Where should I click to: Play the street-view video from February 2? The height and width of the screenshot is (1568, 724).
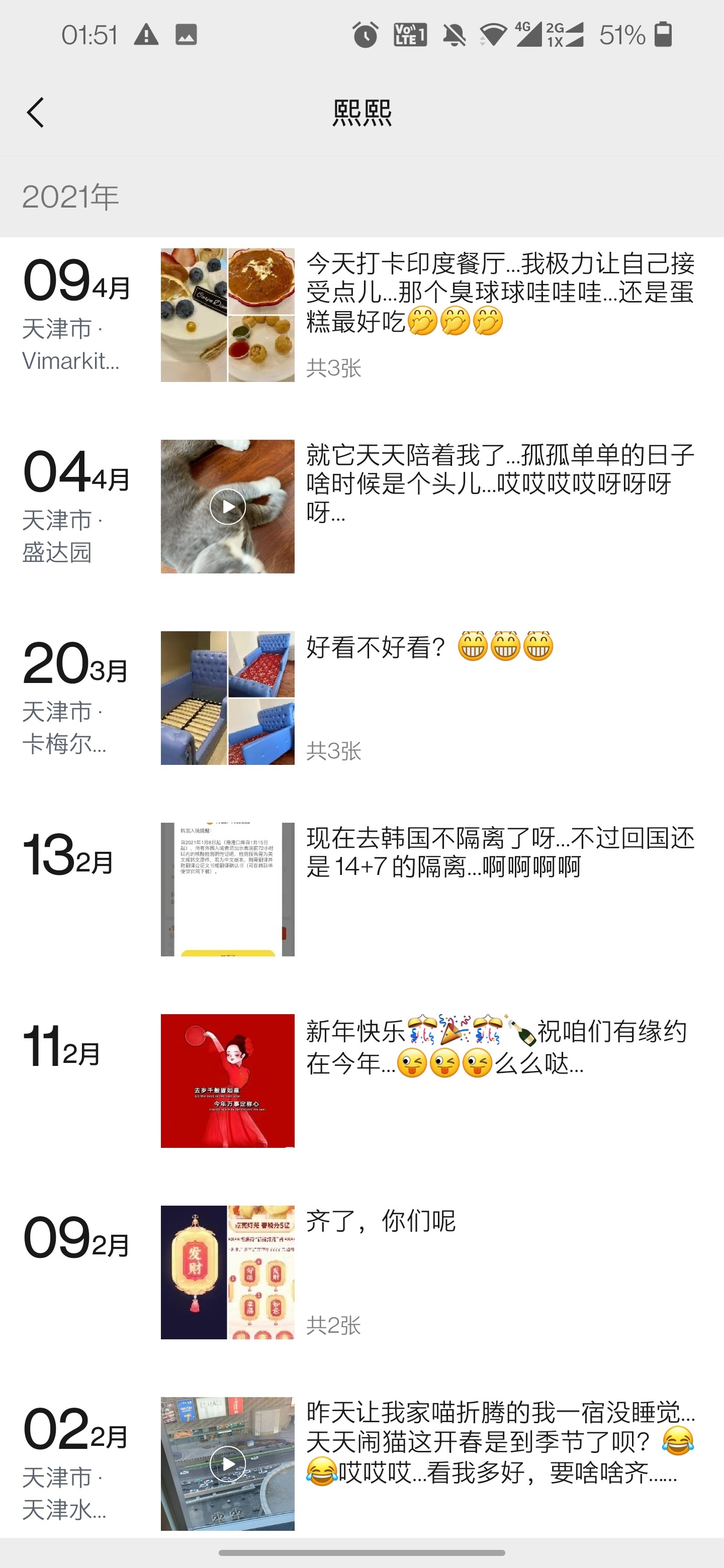tap(228, 1465)
